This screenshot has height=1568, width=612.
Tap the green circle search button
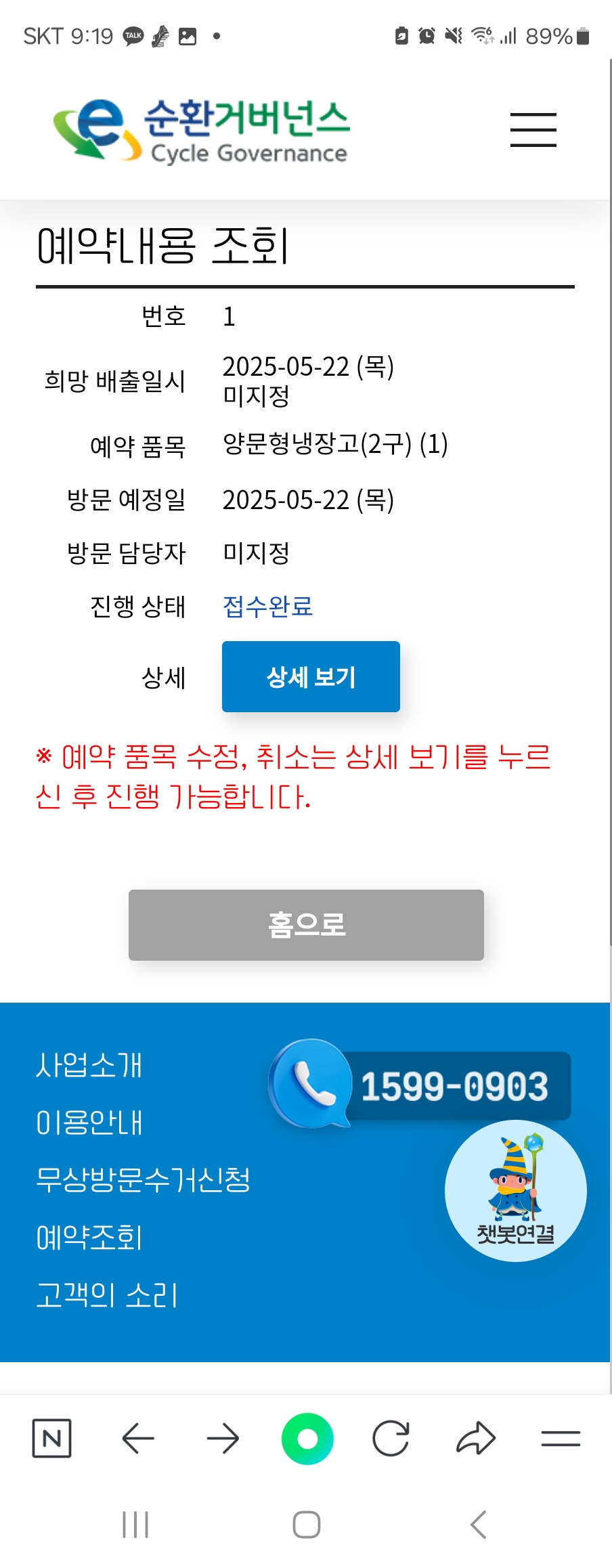pos(307,1438)
